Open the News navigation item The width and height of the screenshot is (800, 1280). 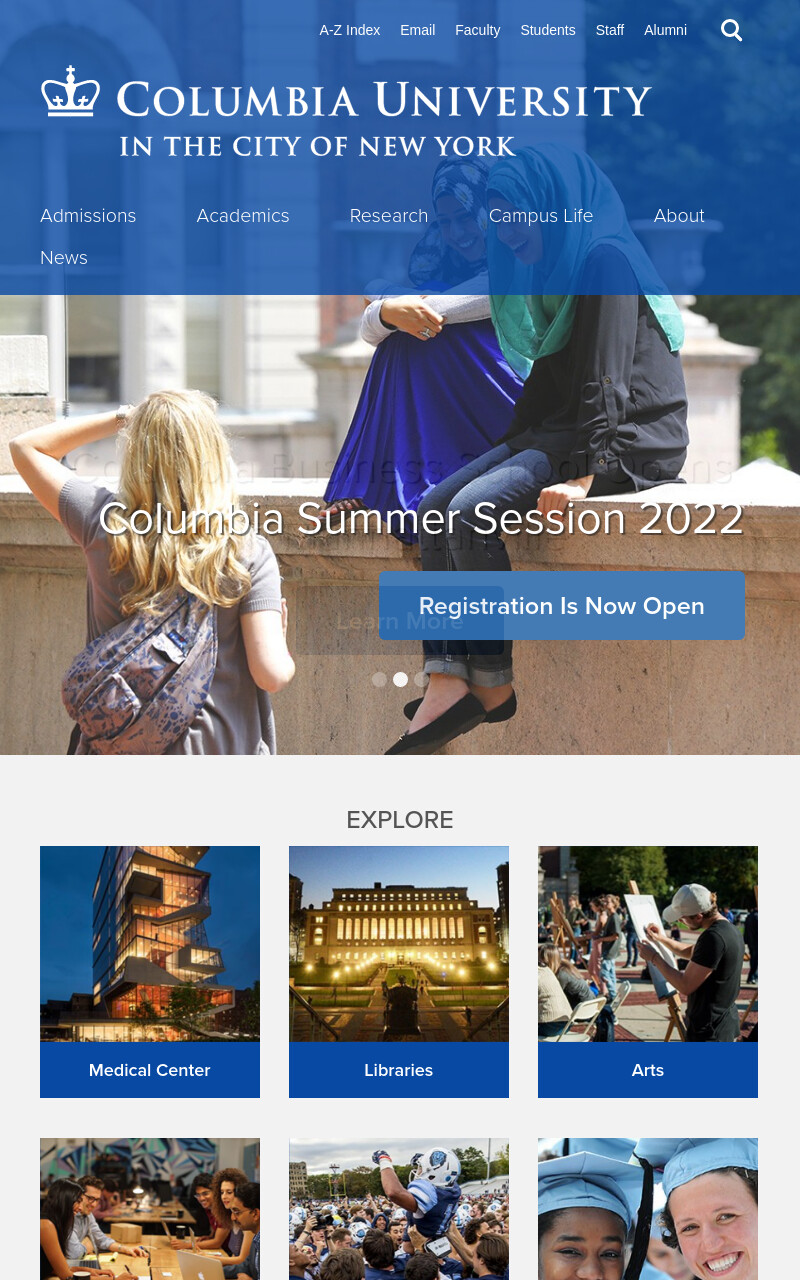pos(64,258)
